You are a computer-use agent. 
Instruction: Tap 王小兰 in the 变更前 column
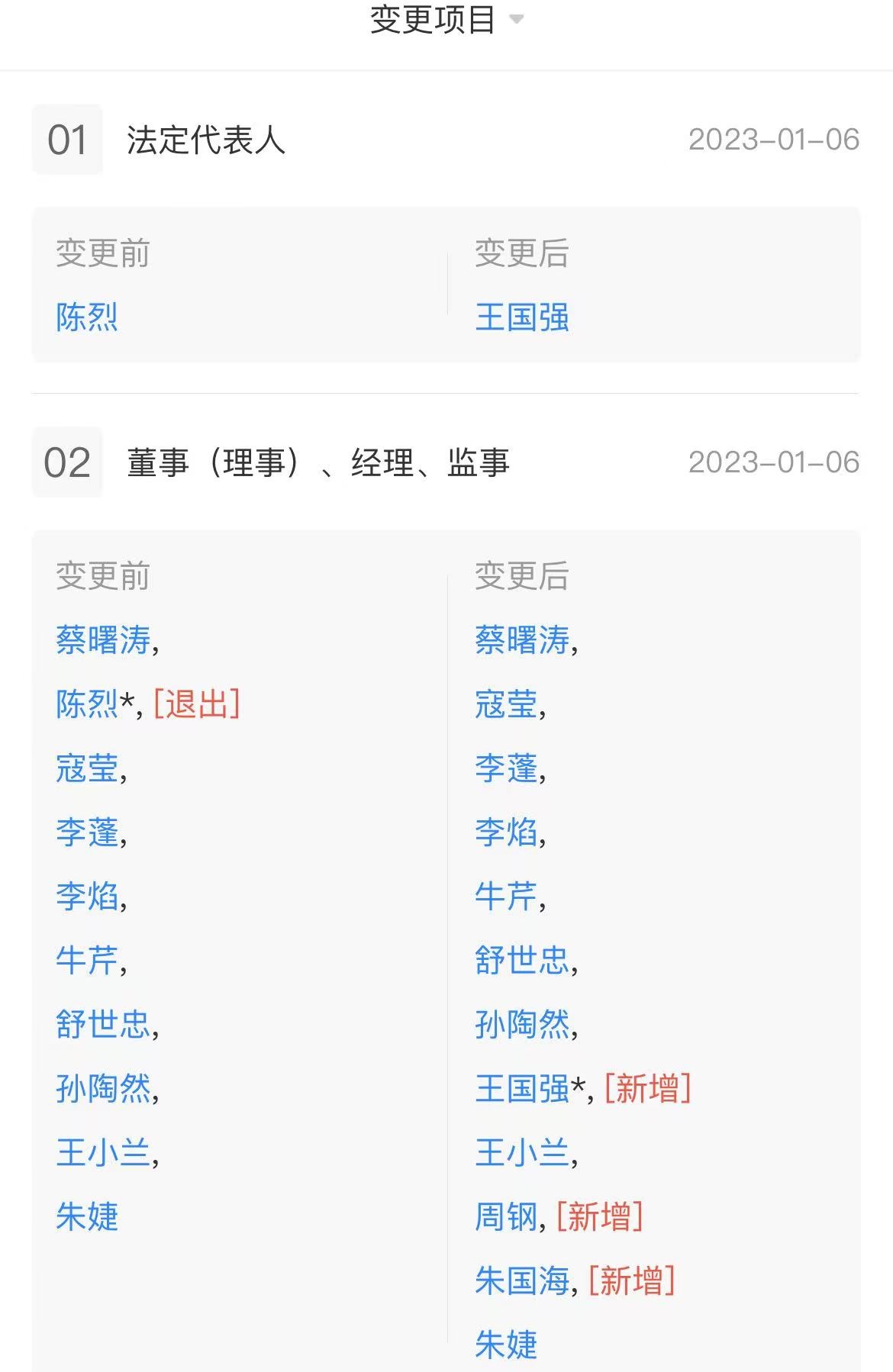pos(103,1152)
